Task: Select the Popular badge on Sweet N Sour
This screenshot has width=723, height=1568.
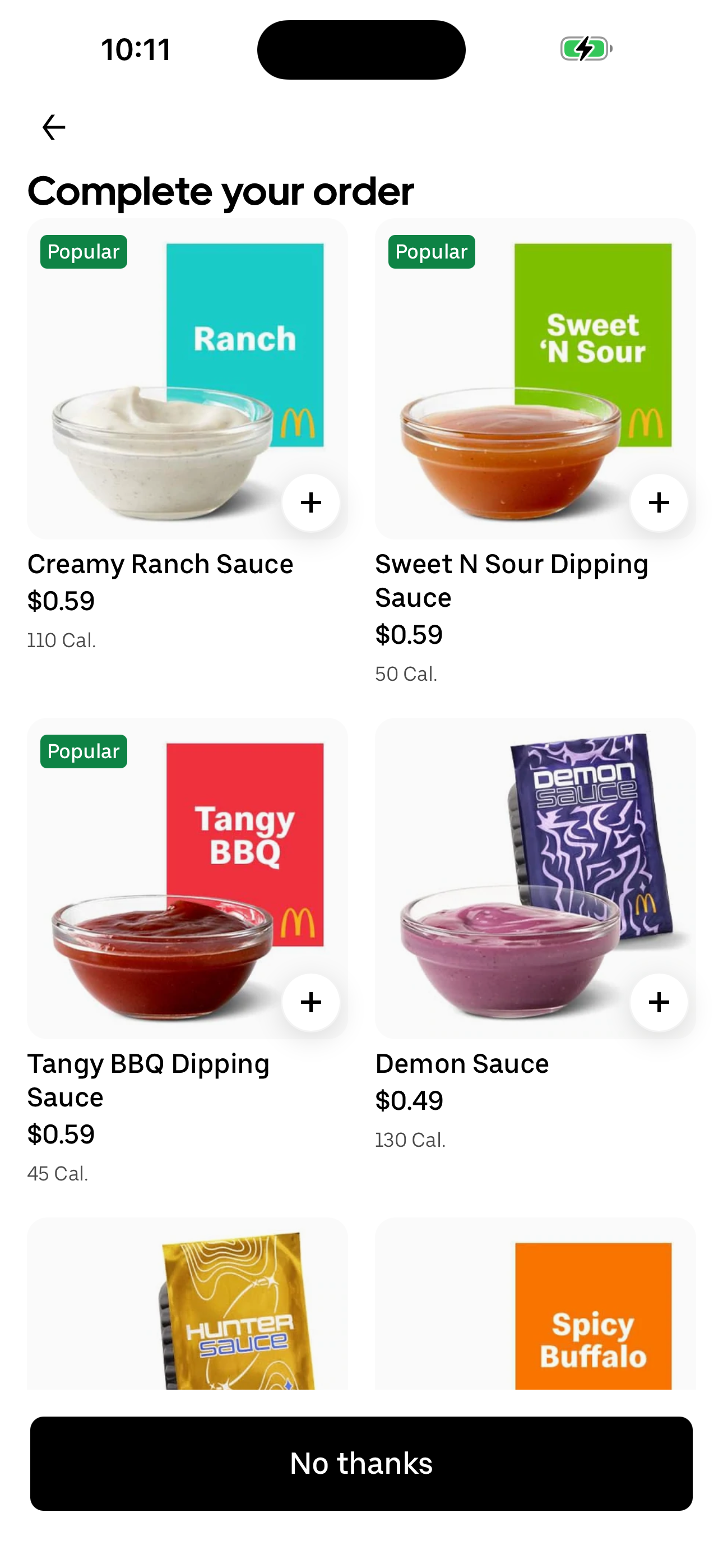Action: tap(430, 251)
